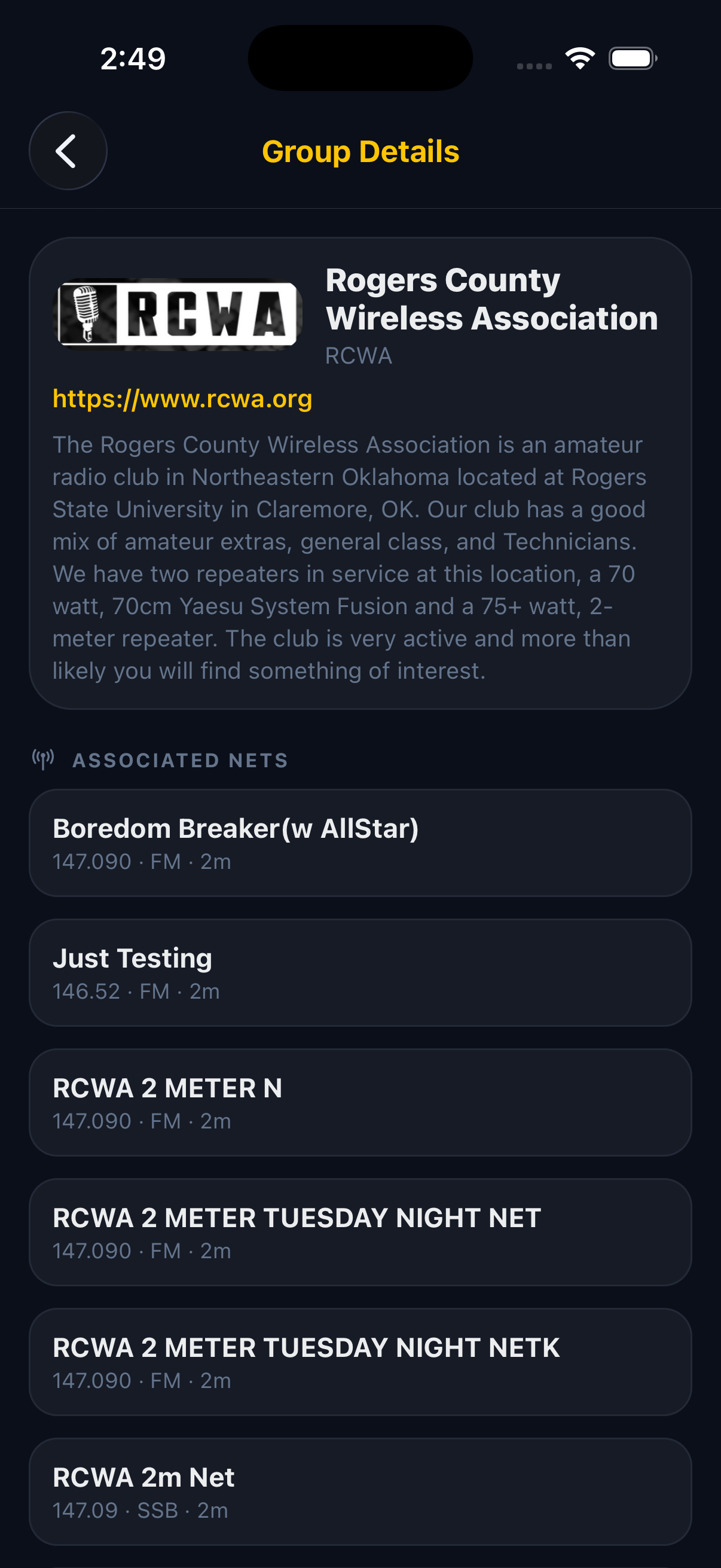Viewport: 721px width, 1568px height.
Task: Tap the 147.090 FM 2m frequency label
Action: point(142,861)
